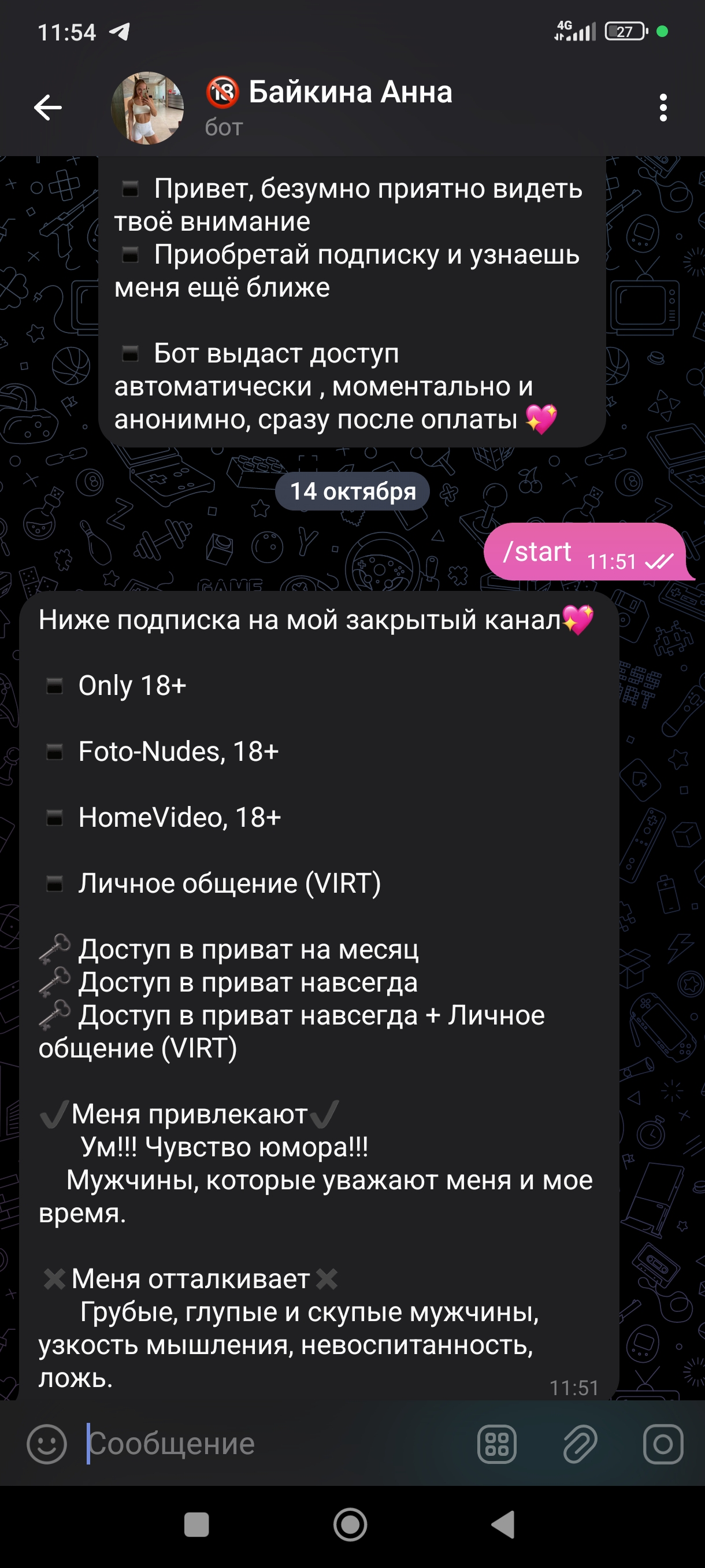Open recent apps with square button
Image resolution: width=705 pixels, height=1568 pixels.
196,1525
